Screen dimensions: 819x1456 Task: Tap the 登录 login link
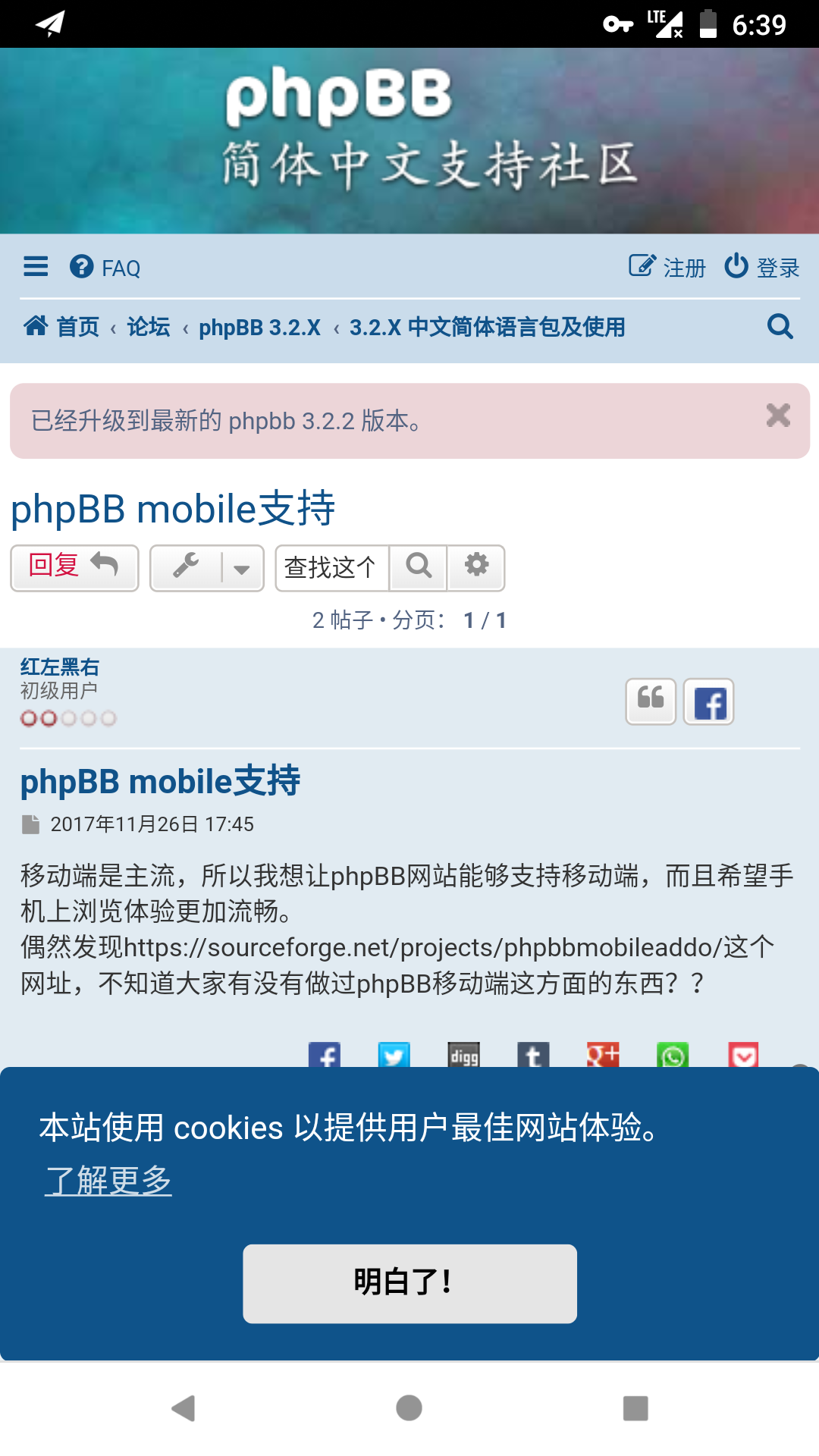tap(762, 267)
